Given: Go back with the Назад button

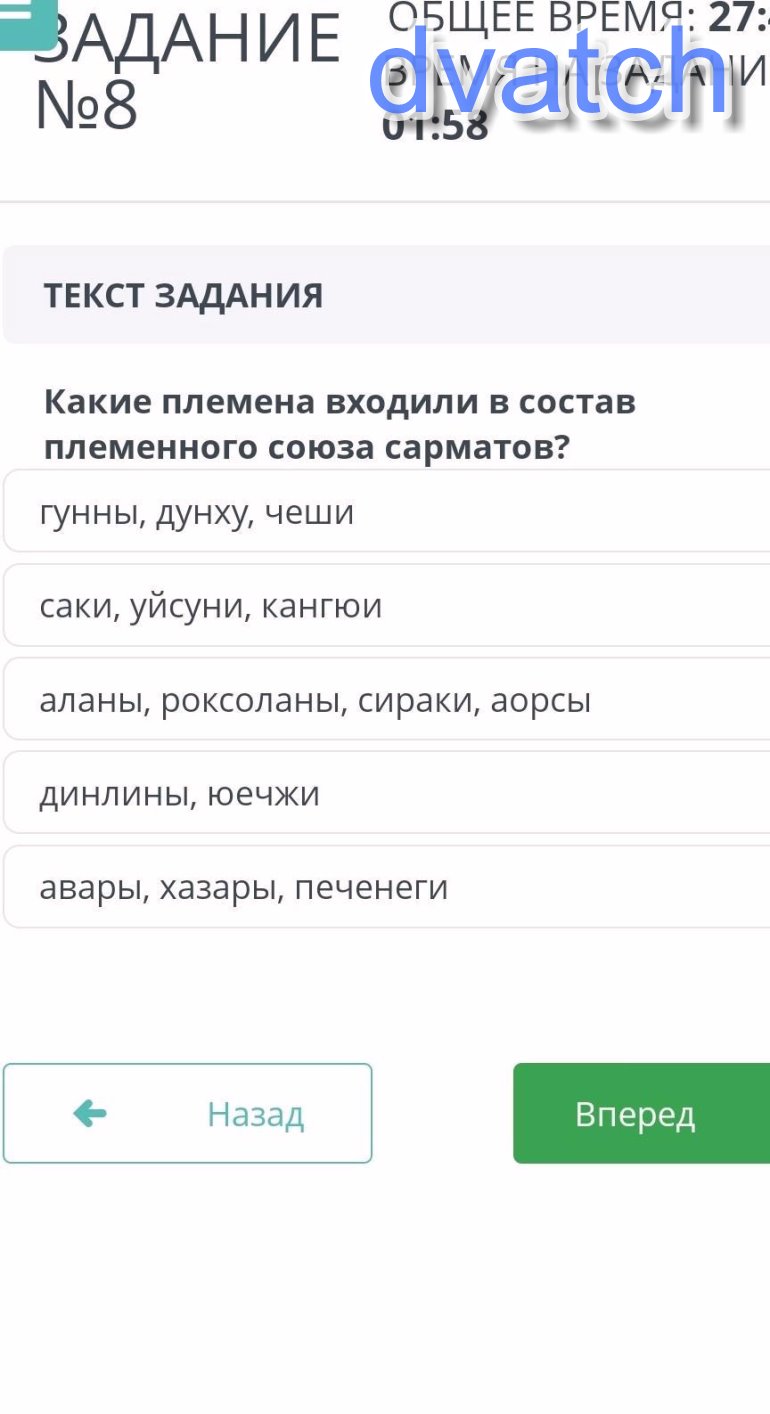Looking at the screenshot, I should pos(188,1113).
